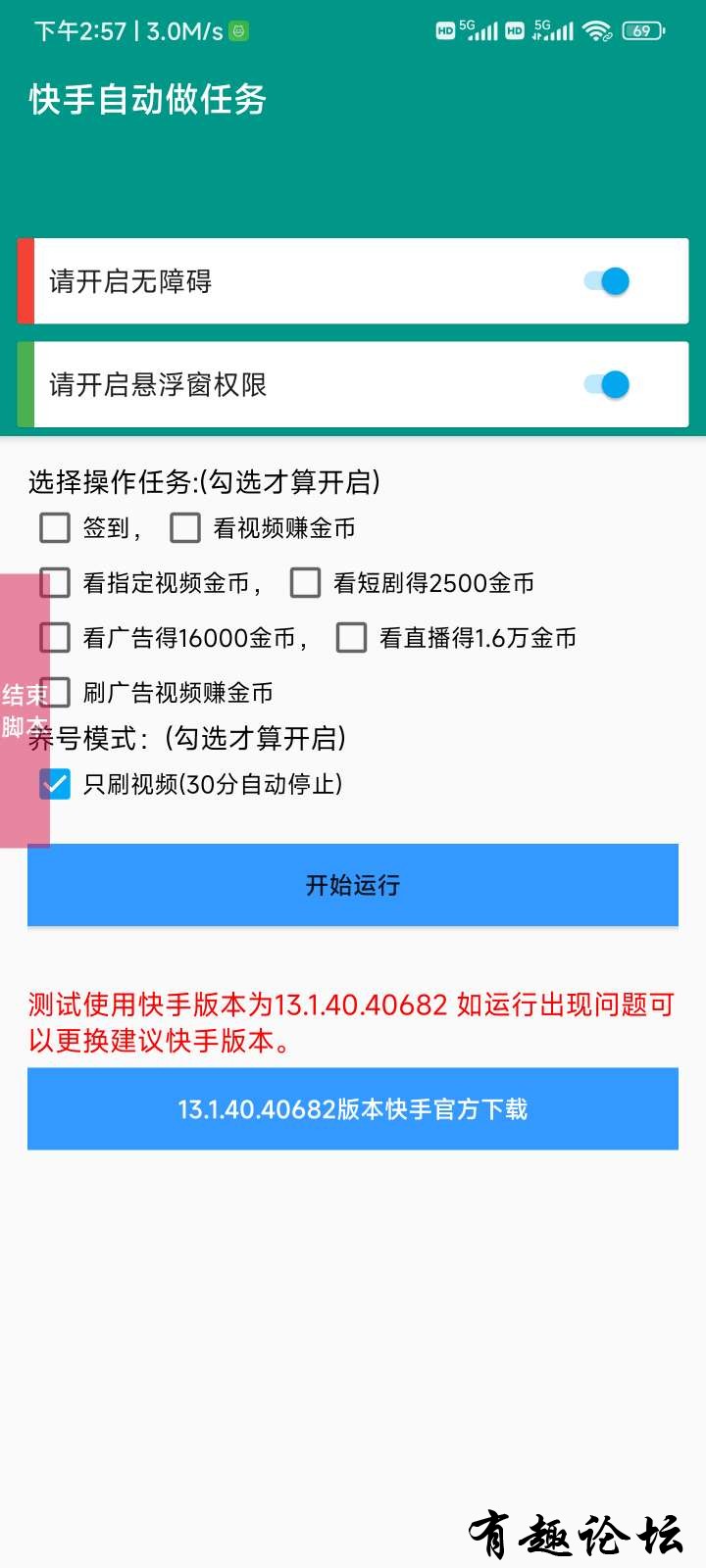This screenshot has width=706, height=1568.
Task: Enable the 看直播得1.6万金币 checkbox
Action: [x=351, y=638]
